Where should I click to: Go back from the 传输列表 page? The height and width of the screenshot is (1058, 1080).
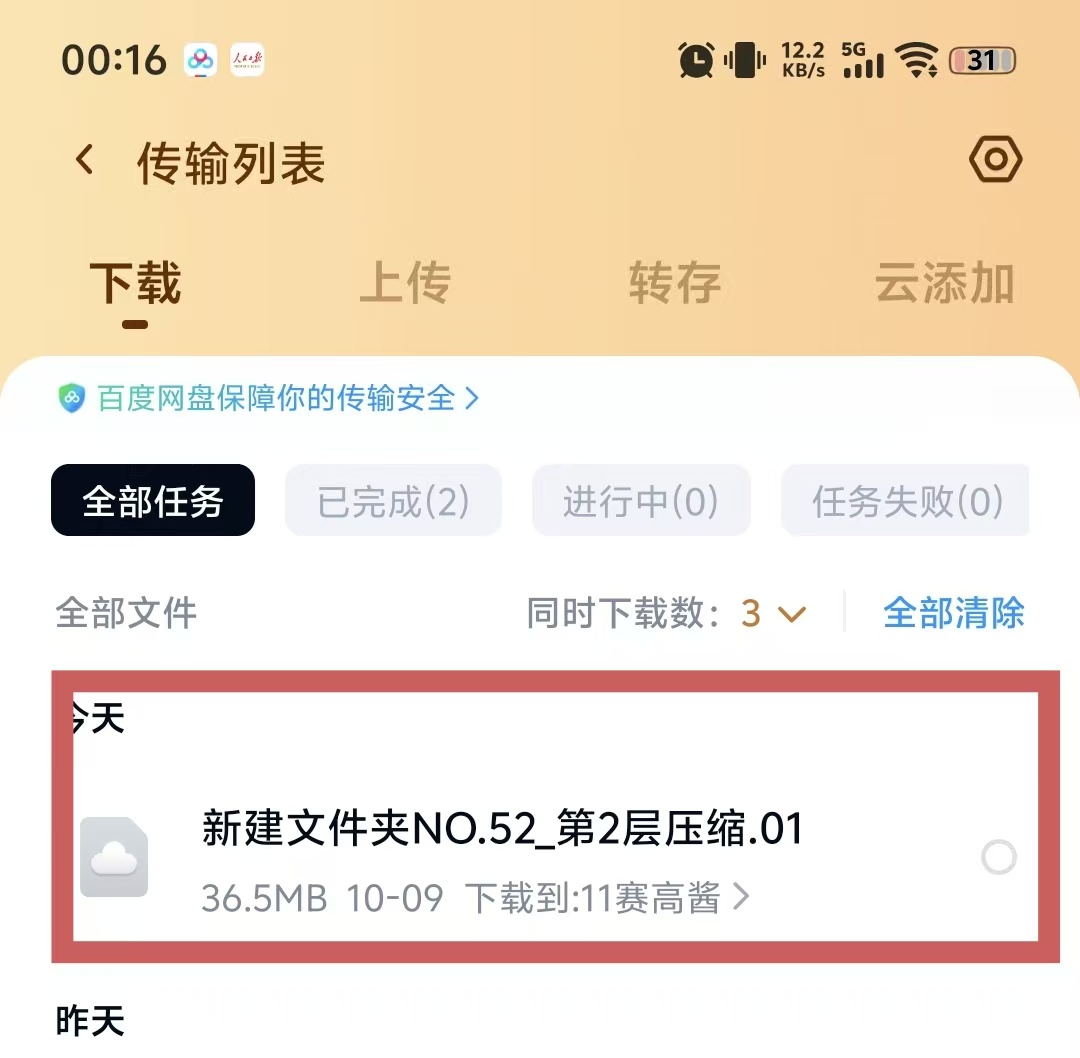point(86,161)
